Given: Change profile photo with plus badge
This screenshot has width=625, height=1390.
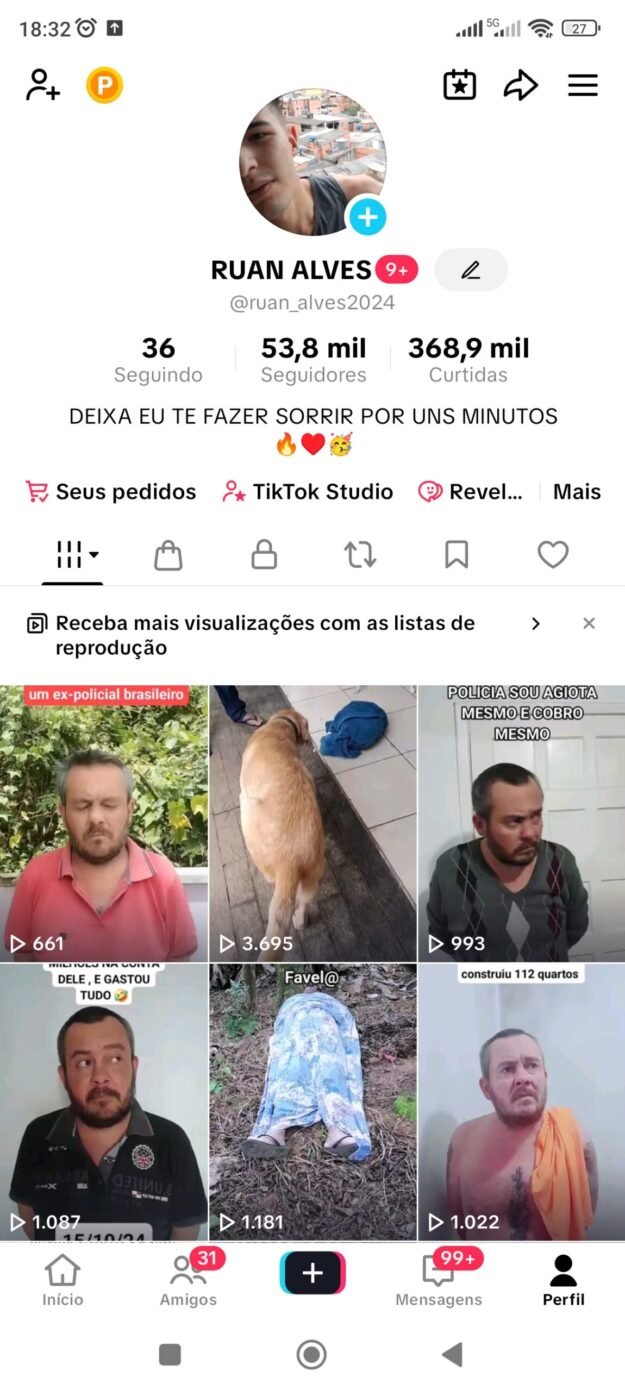Looking at the screenshot, I should [367, 217].
